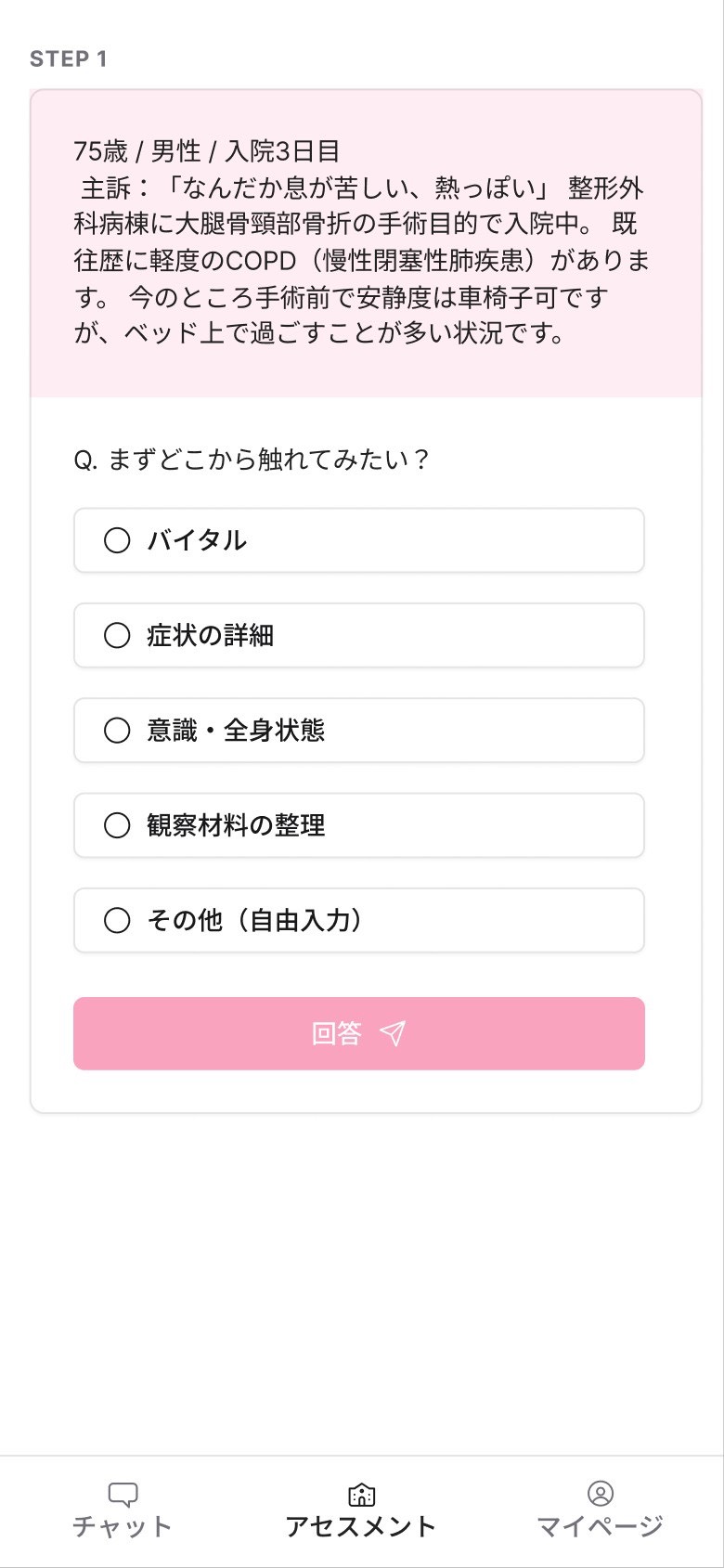
Task: Select the 意識・全身状態 radio button
Action: (x=117, y=731)
